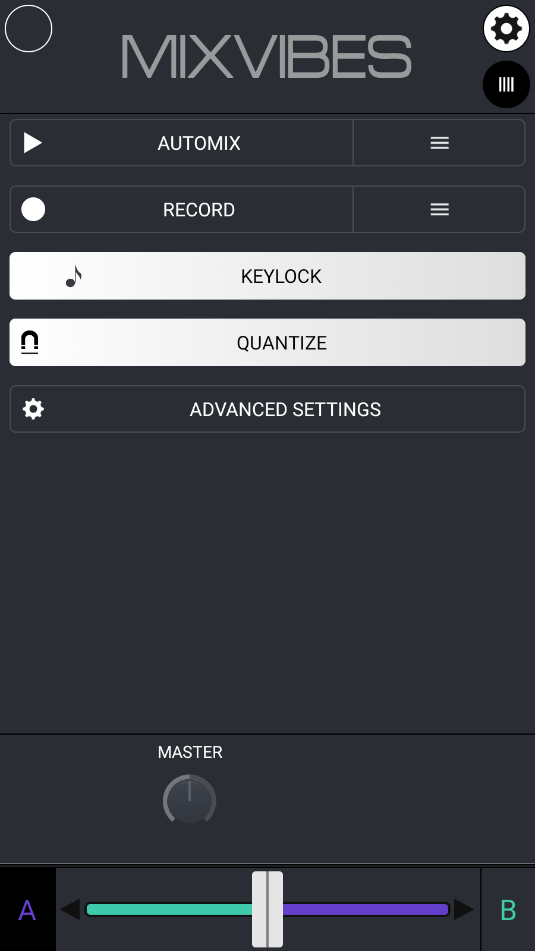
Task: Toggle the Keylock option
Action: [268, 276]
